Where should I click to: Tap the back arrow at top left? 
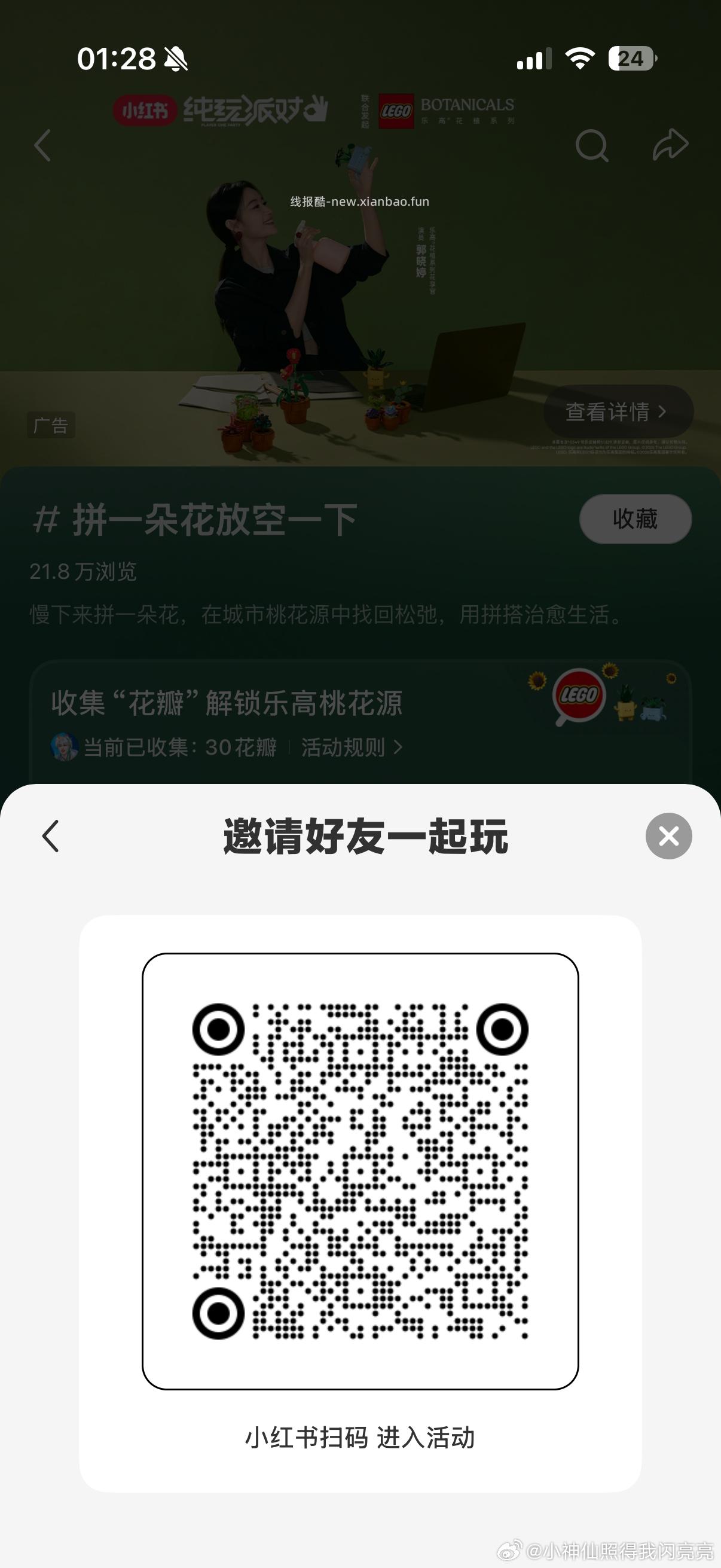pyautogui.click(x=41, y=146)
